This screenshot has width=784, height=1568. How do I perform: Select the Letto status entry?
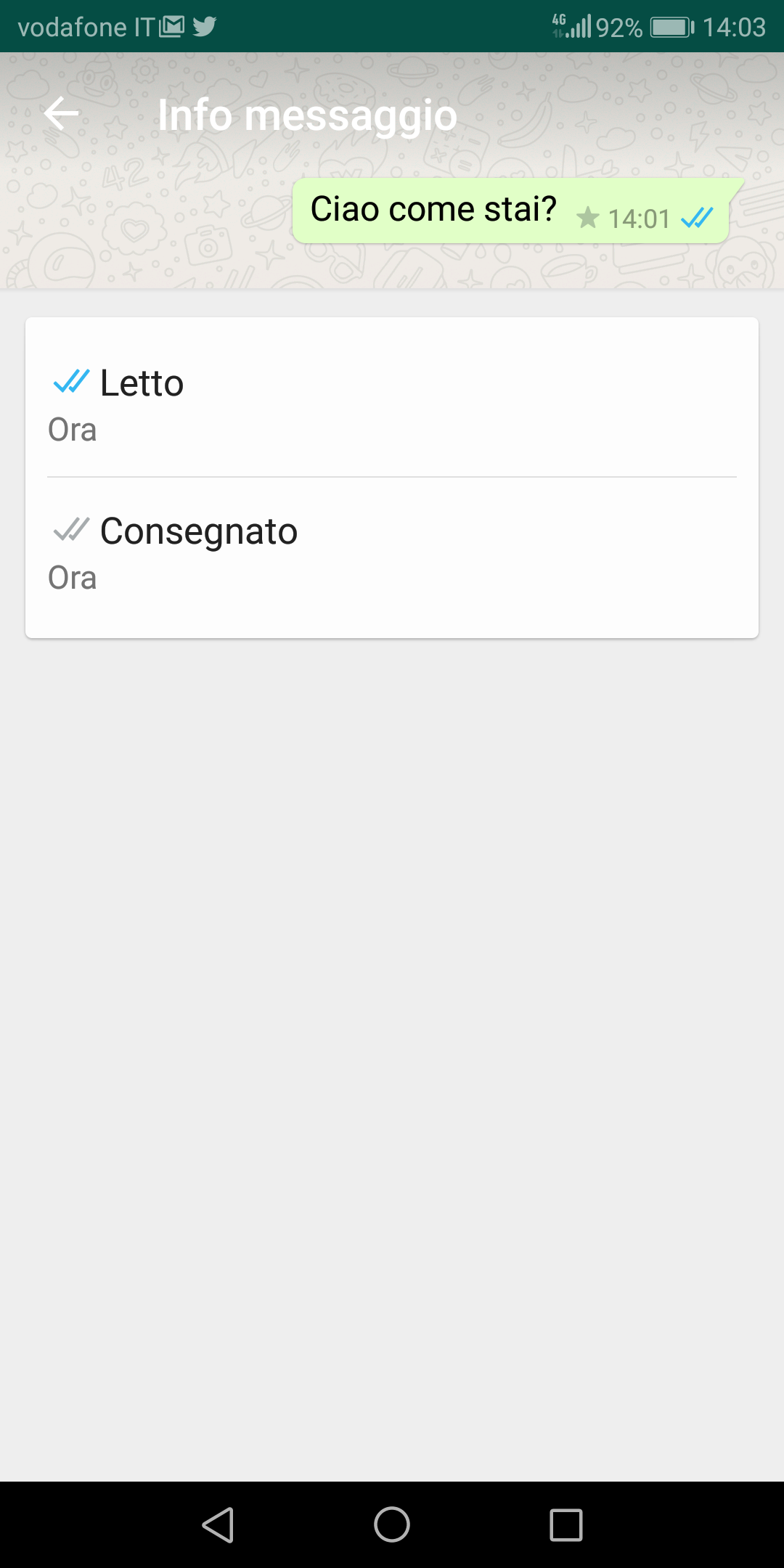point(142,382)
